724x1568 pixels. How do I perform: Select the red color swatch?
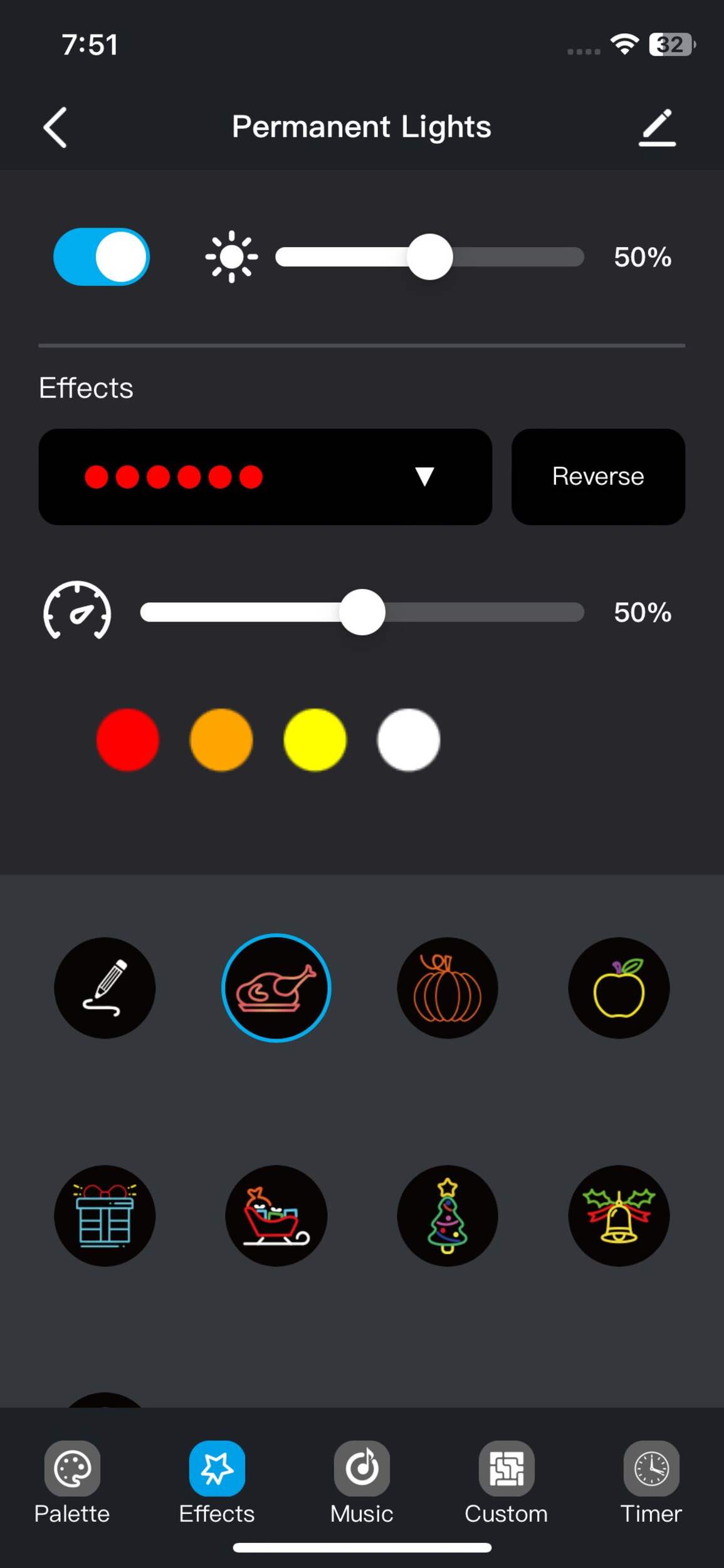(127, 739)
